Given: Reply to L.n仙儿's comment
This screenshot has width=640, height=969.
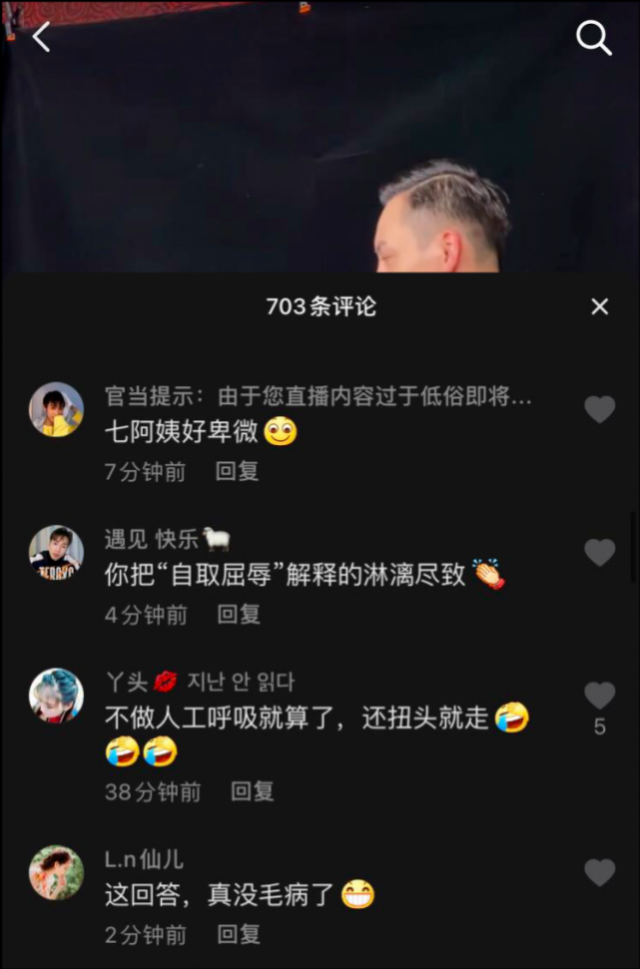Looking at the screenshot, I should click(238, 935).
